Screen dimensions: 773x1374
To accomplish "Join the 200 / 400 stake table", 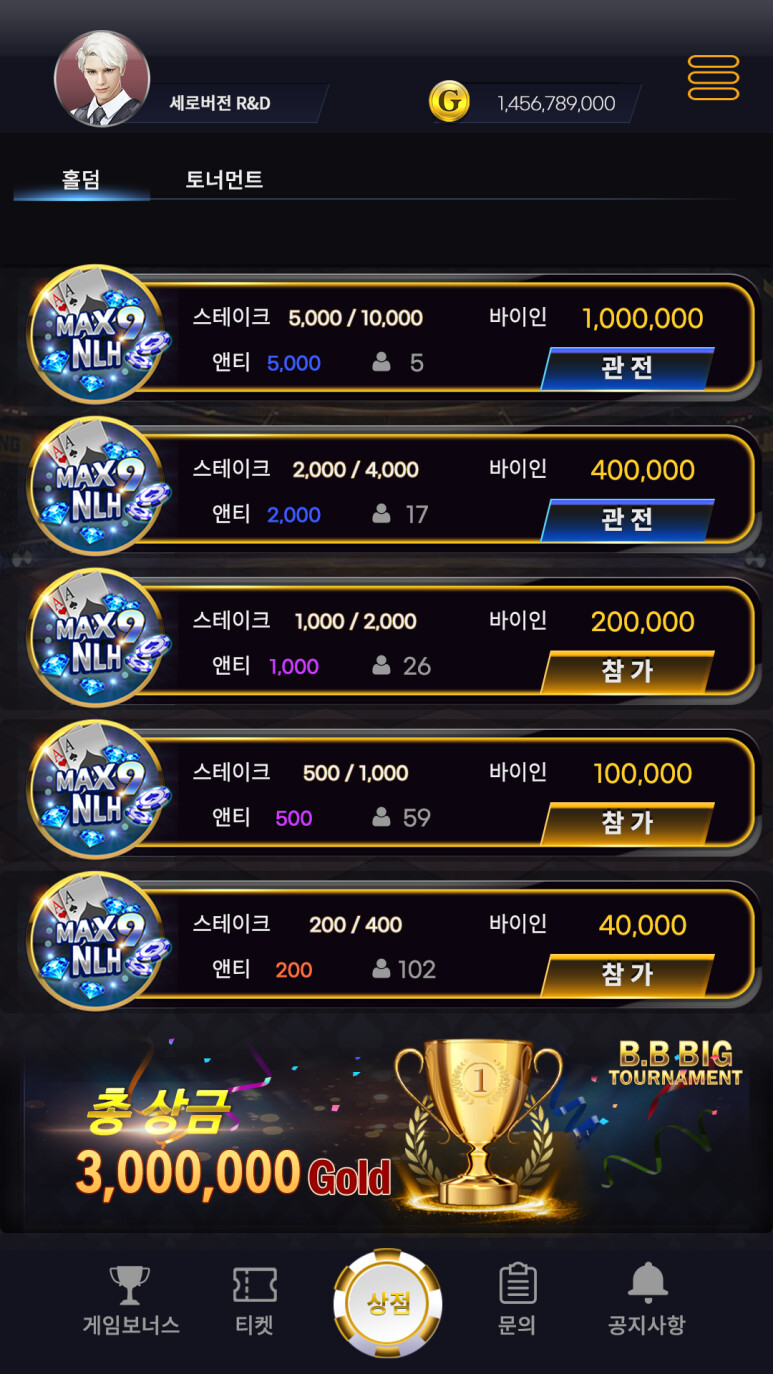I will 627,975.
